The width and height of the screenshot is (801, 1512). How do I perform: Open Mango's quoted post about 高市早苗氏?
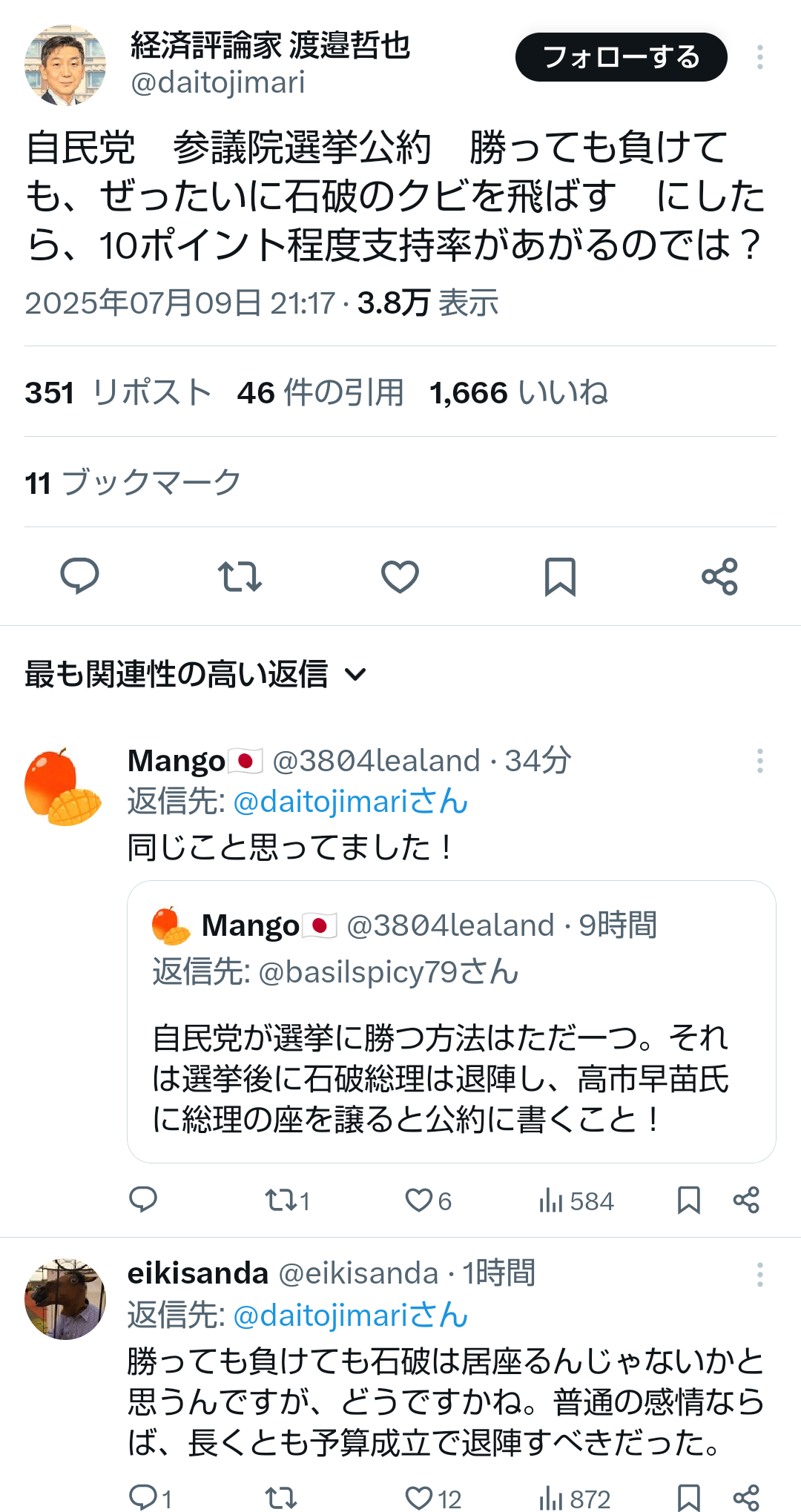tap(452, 1022)
